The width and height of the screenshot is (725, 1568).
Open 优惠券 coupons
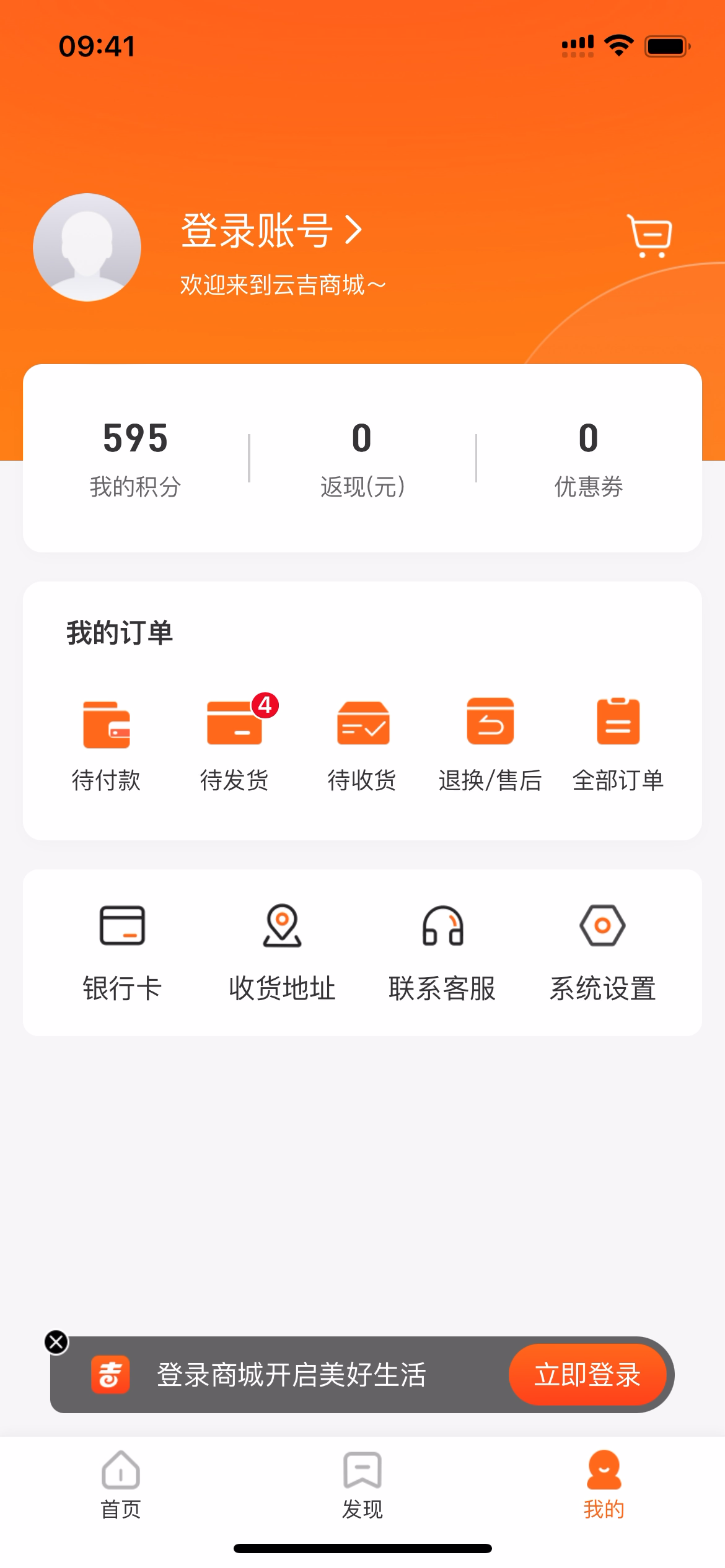tap(589, 458)
